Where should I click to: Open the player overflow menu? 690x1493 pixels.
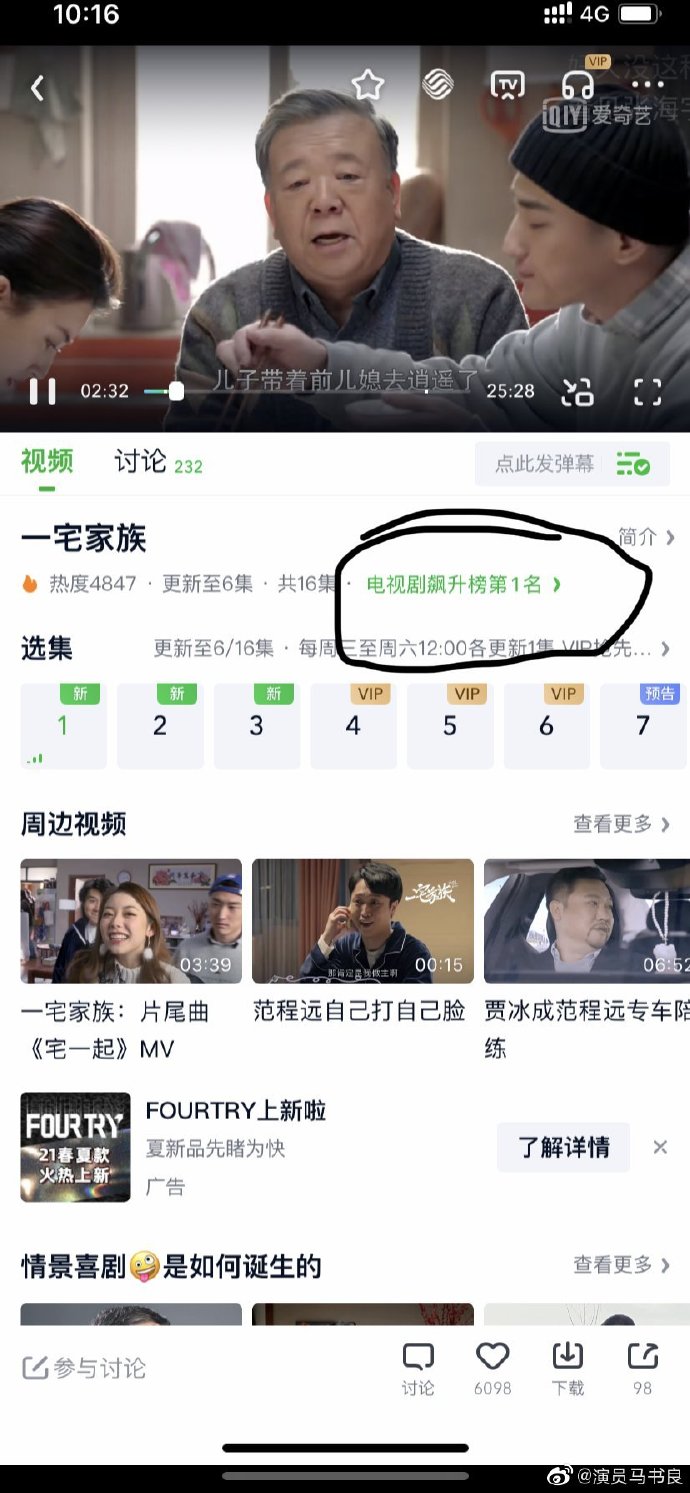tap(647, 86)
